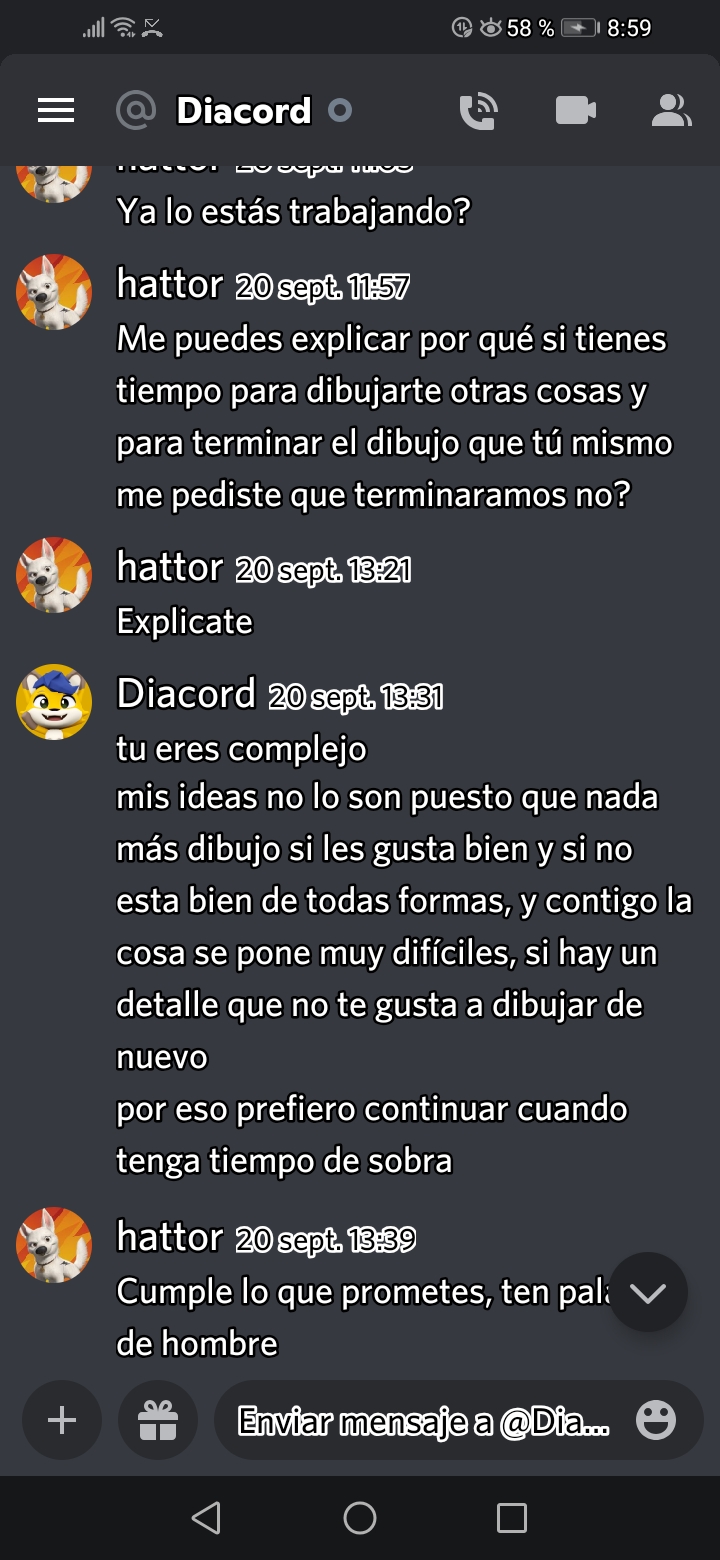
Task: Open Diacord's avatar on the 13:31 message
Action: click(x=54, y=702)
